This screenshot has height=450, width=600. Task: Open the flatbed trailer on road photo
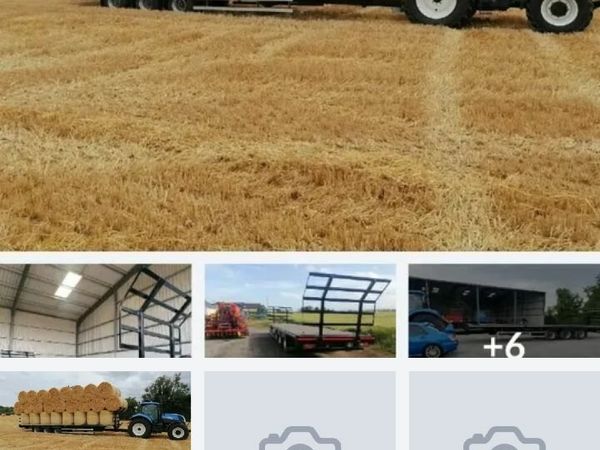click(x=300, y=310)
